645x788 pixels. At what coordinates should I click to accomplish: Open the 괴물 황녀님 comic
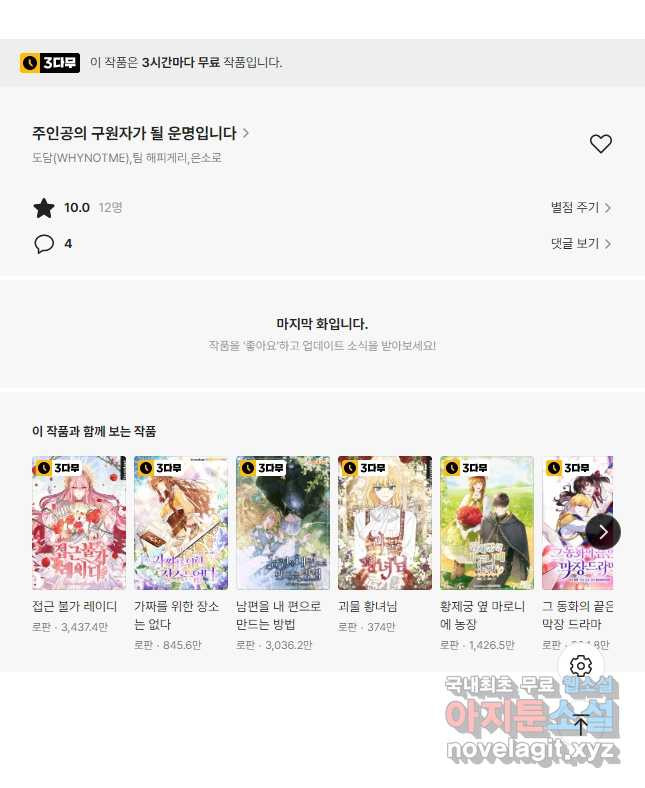(x=385, y=523)
